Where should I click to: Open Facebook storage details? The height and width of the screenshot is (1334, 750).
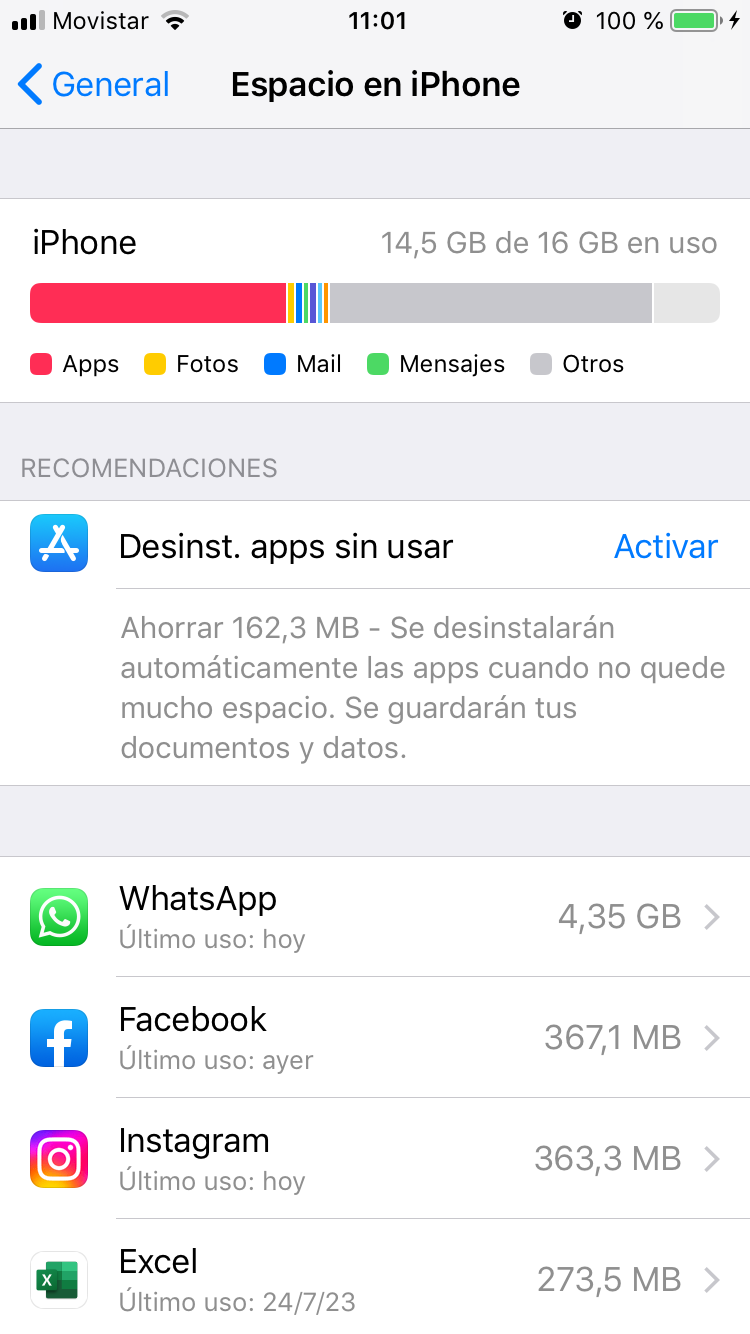375,1038
